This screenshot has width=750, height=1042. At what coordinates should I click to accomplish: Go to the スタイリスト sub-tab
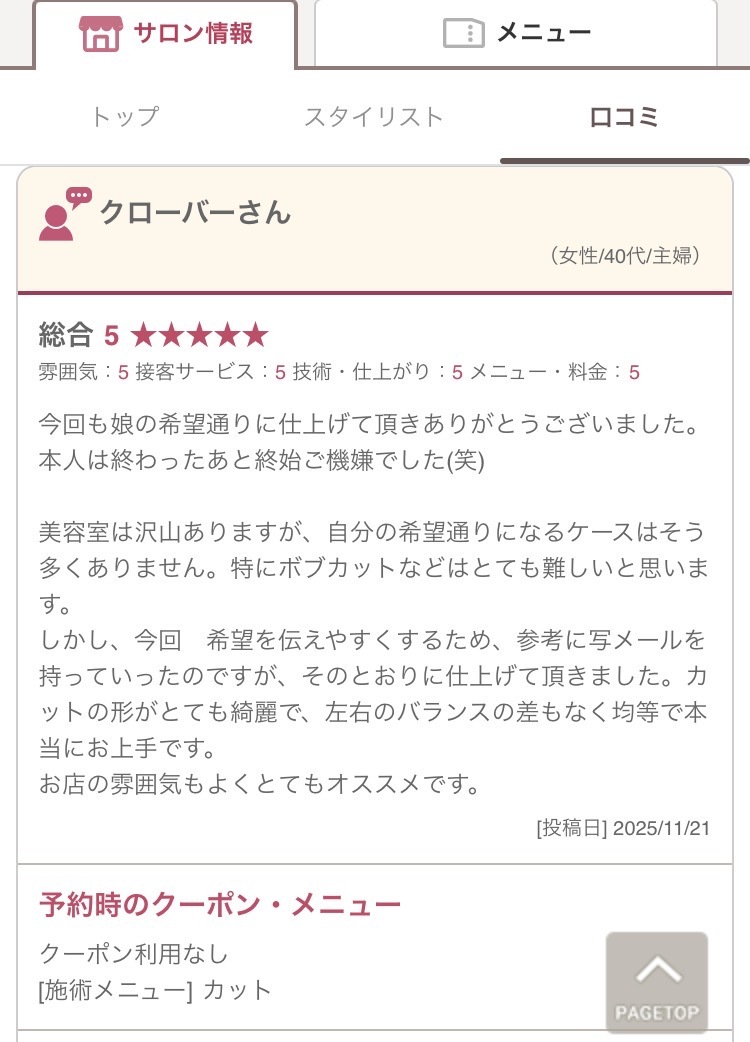373,117
